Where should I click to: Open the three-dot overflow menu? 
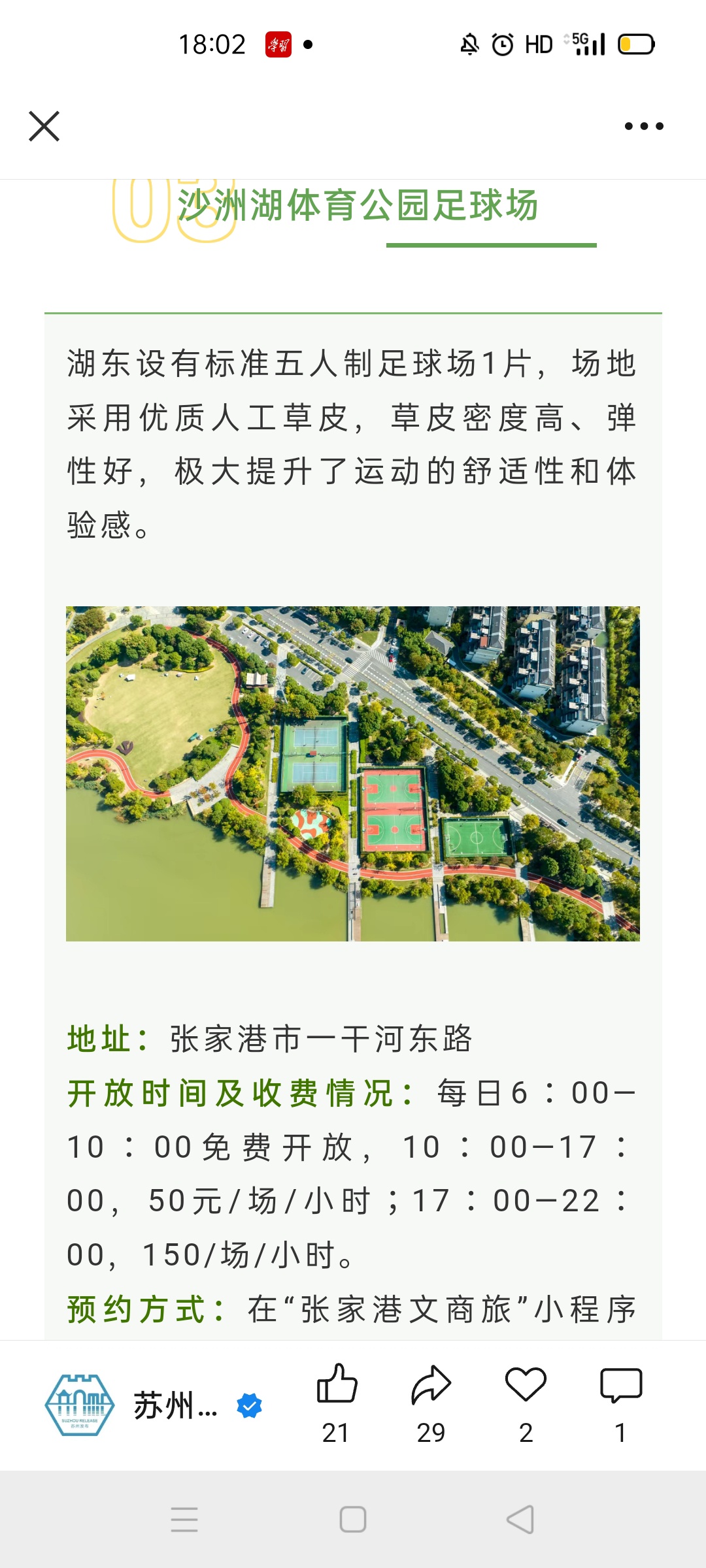tap(644, 126)
